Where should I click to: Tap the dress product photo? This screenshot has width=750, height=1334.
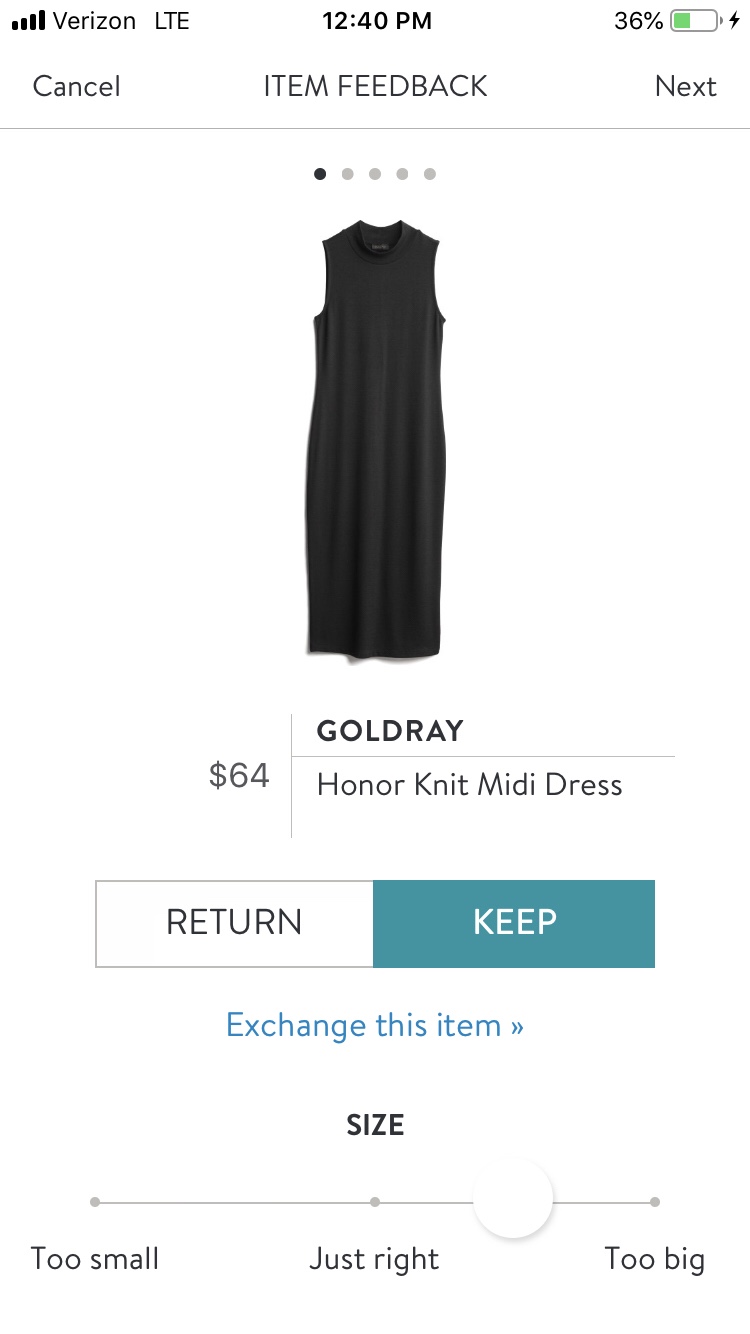375,440
